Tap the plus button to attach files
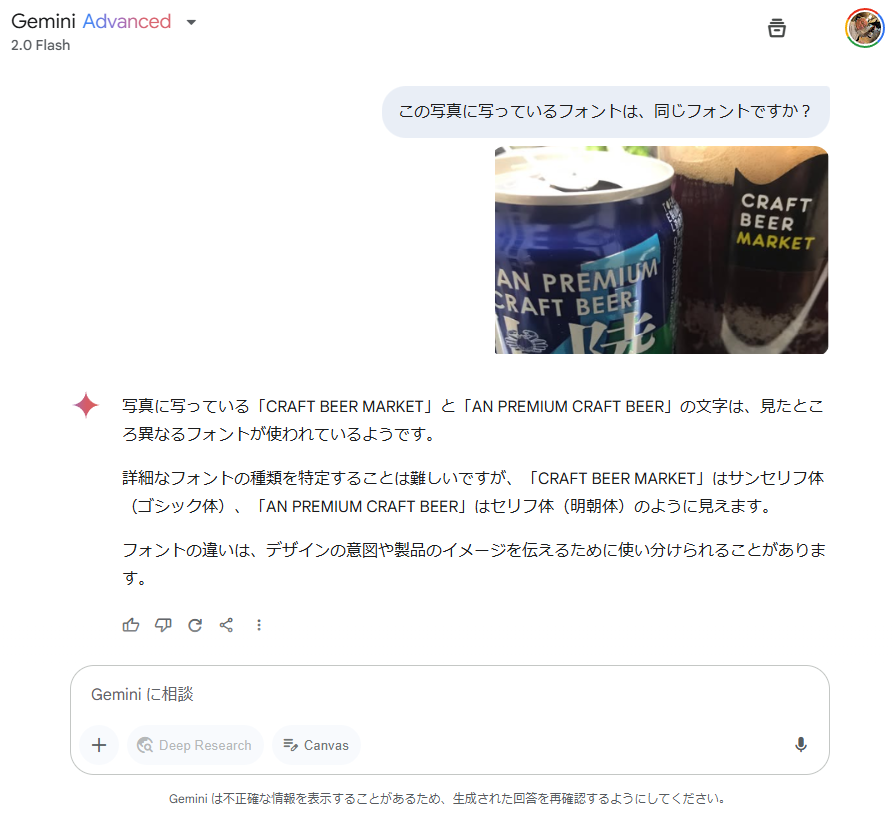 (99, 745)
